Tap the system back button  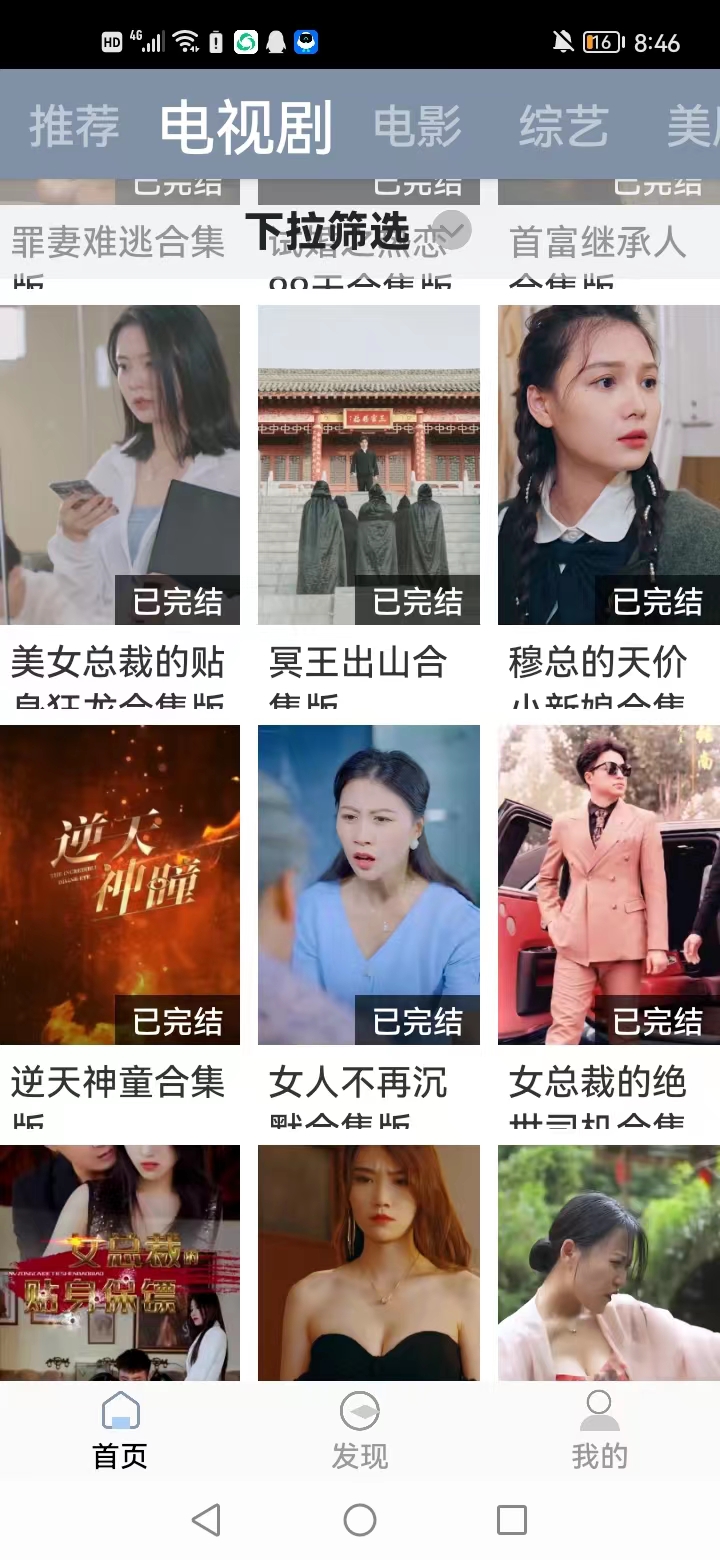pyautogui.click(x=206, y=1520)
